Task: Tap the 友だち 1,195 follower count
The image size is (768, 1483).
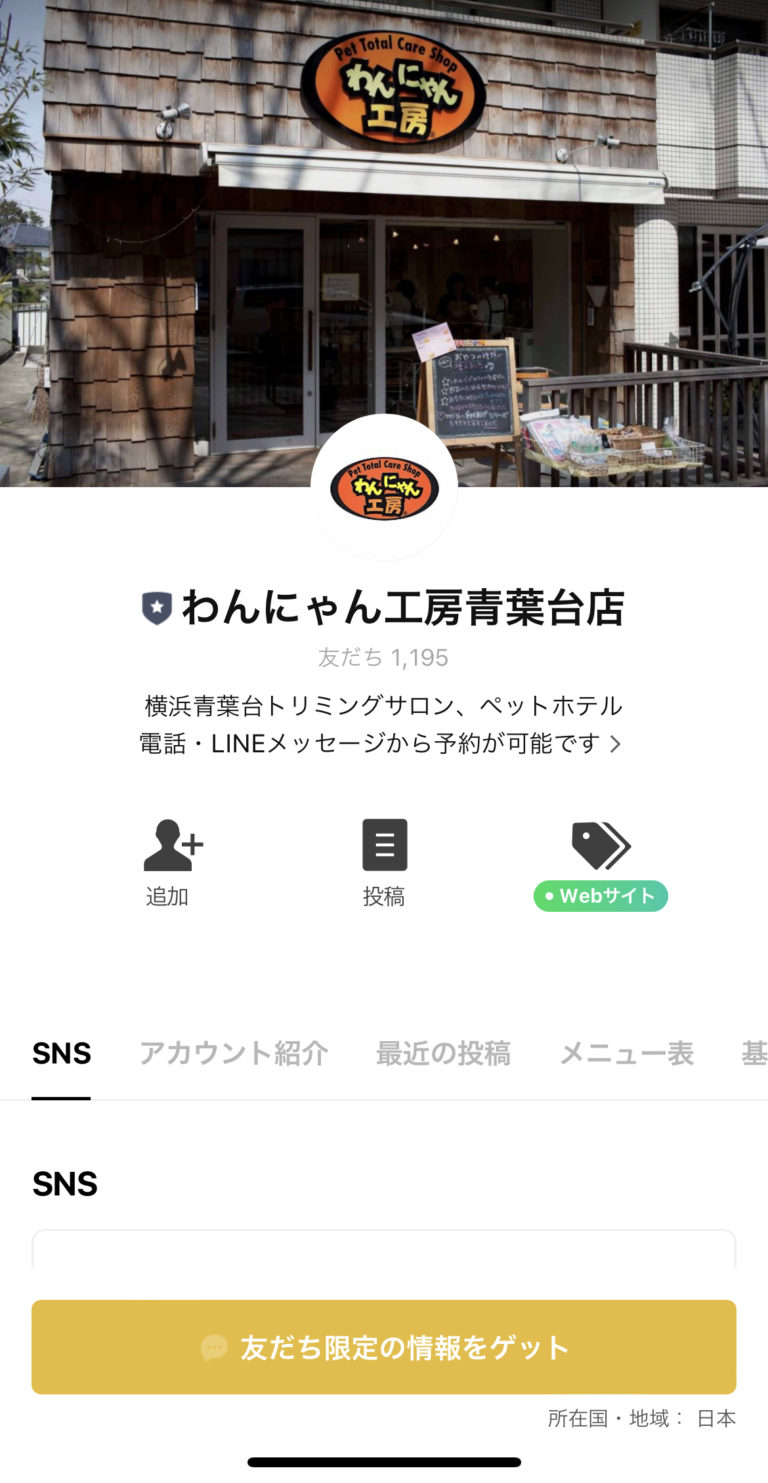Action: coord(384,658)
